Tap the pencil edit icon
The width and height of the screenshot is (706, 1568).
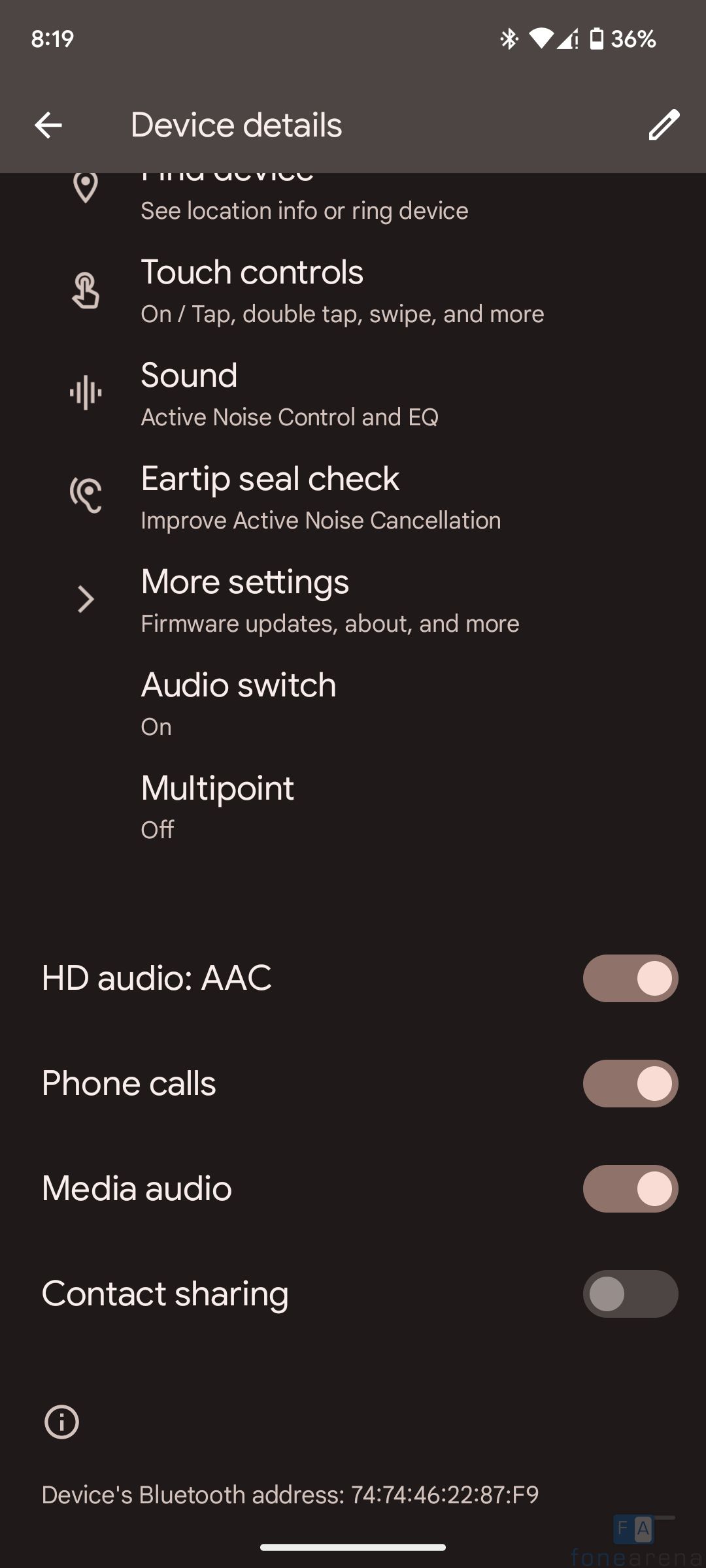(664, 125)
